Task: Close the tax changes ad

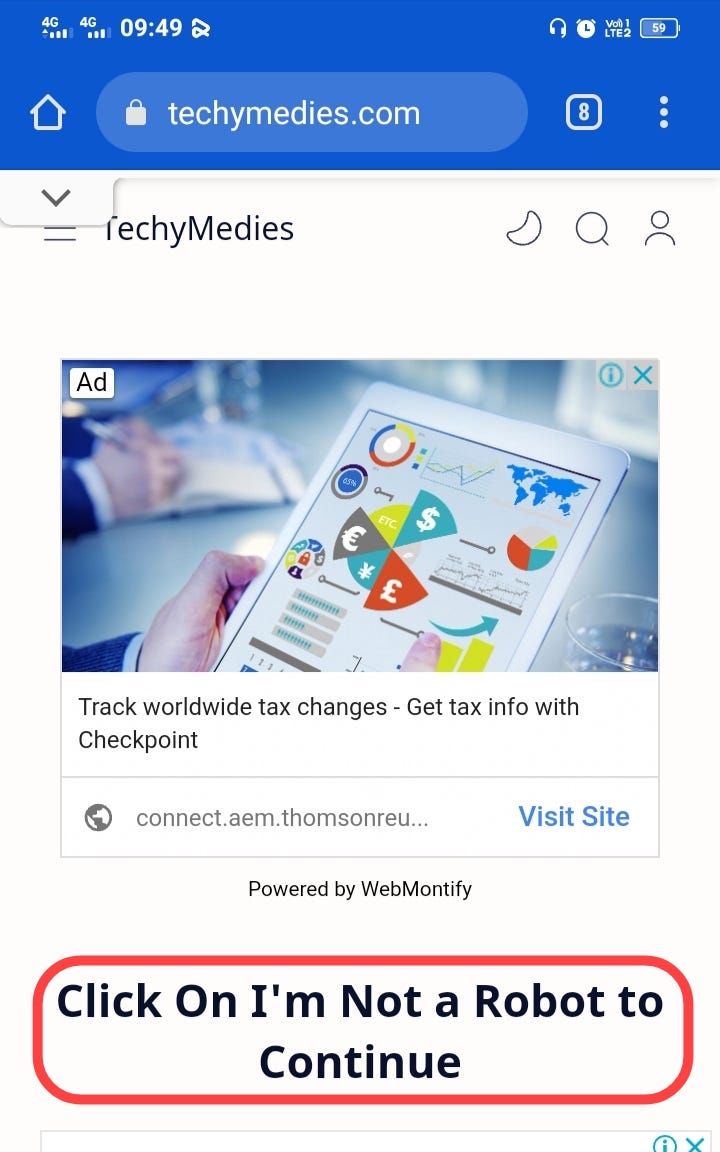Action: (x=644, y=375)
